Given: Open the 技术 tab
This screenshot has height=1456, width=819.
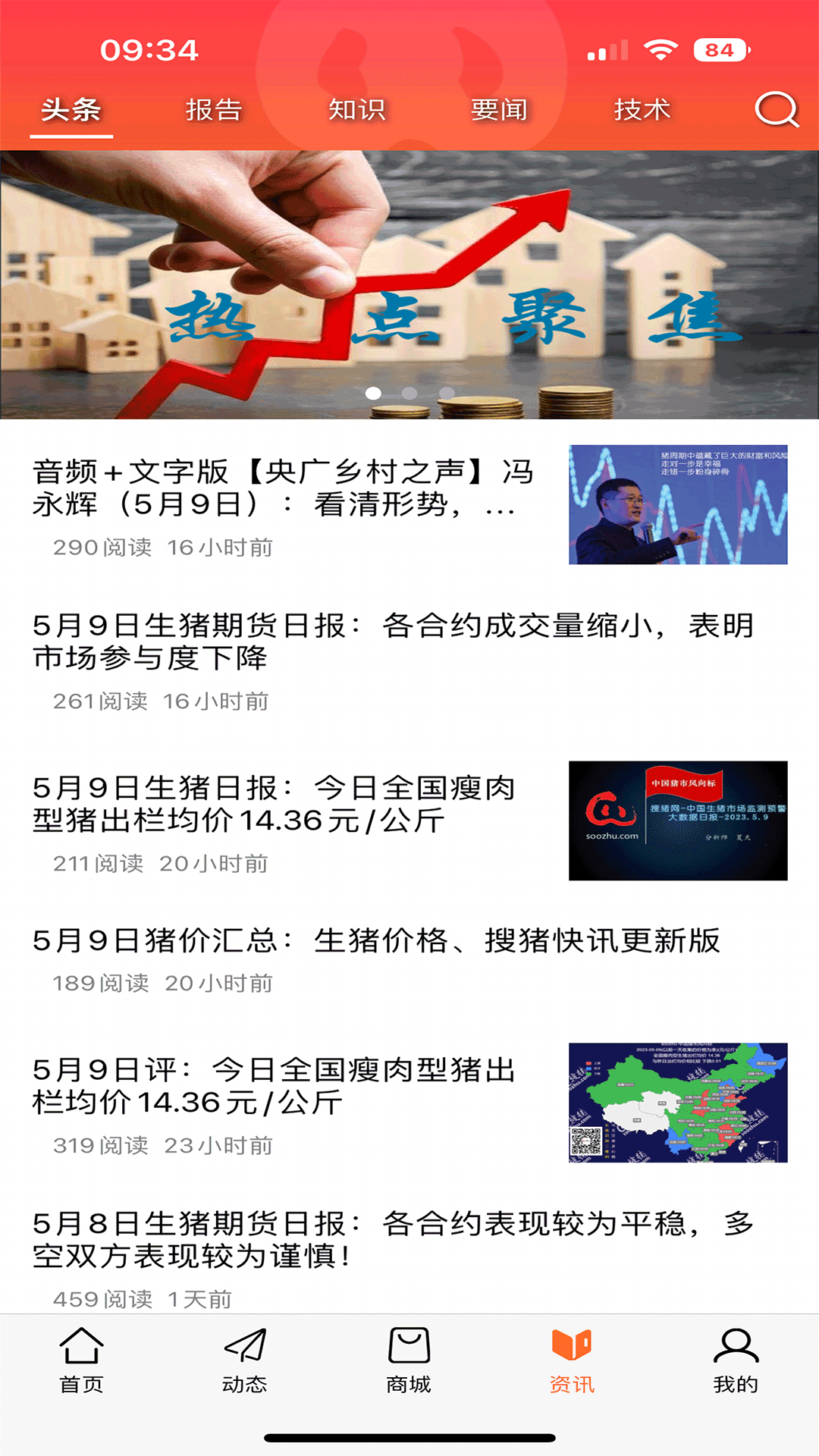Looking at the screenshot, I should (643, 110).
